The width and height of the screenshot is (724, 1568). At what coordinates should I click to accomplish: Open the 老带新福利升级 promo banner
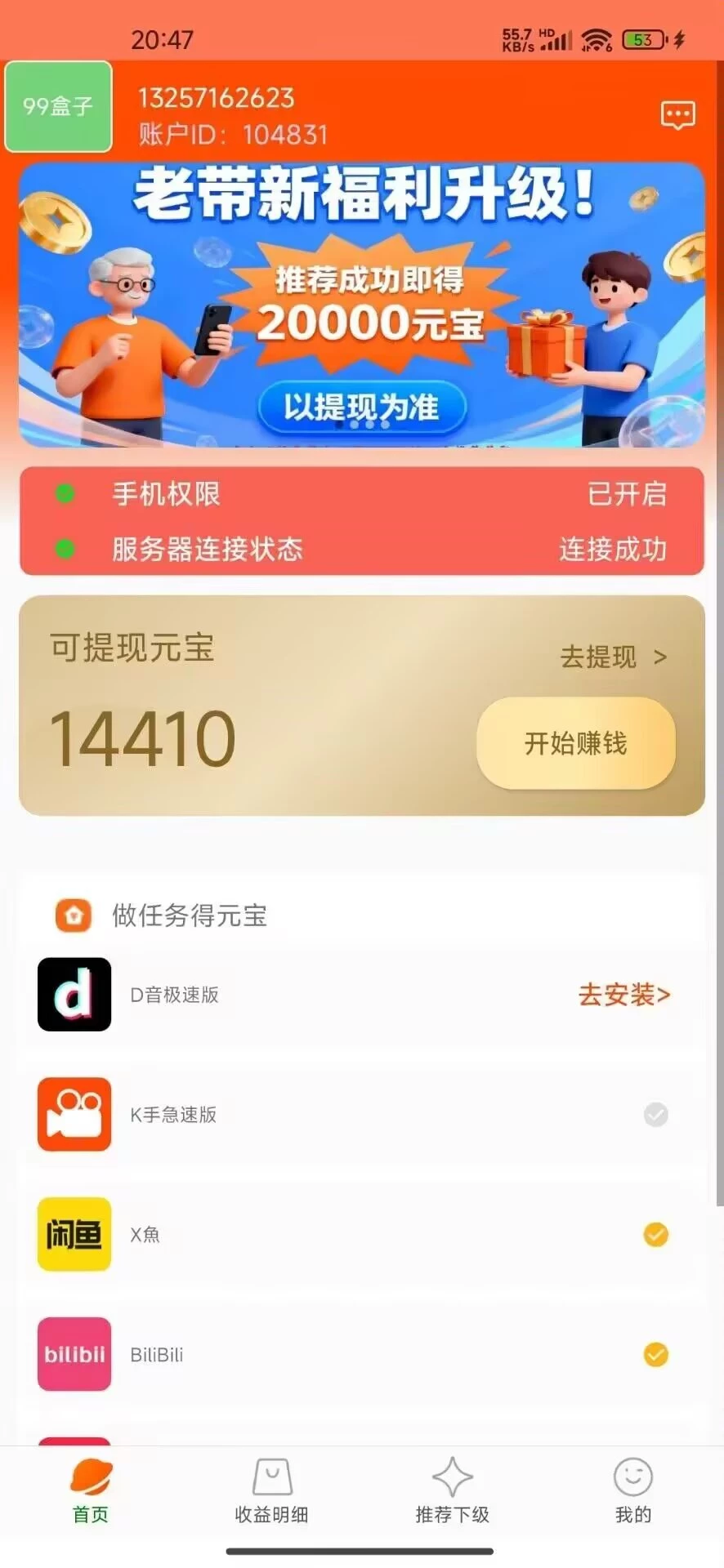pos(361,305)
